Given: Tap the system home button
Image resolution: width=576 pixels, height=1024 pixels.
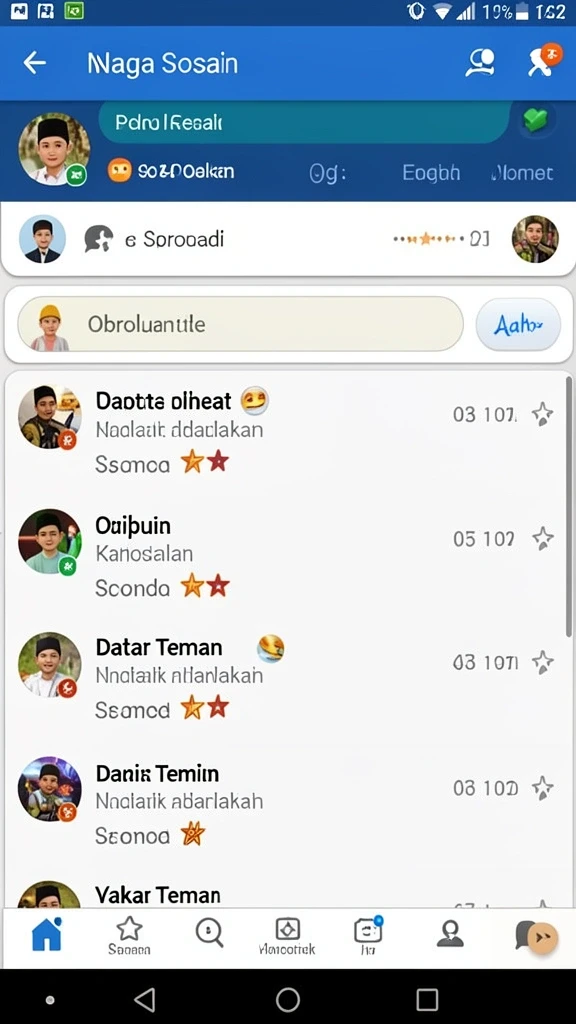Looking at the screenshot, I should click(x=287, y=999).
